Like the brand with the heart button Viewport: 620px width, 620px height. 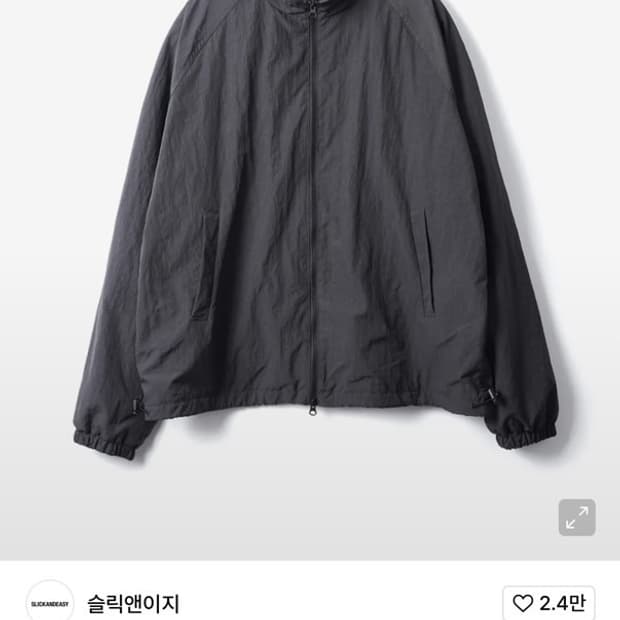pyautogui.click(x=549, y=603)
